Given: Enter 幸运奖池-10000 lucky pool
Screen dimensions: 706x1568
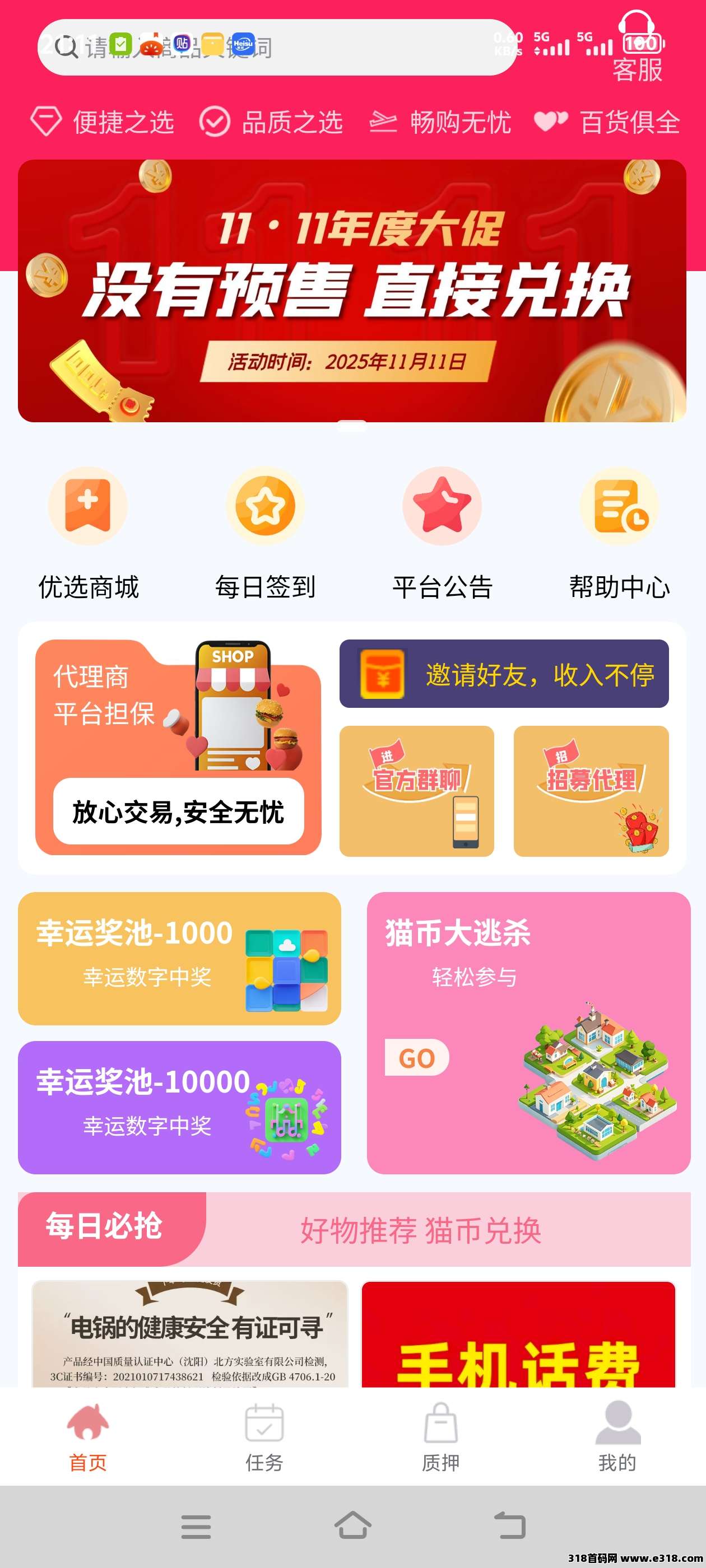Looking at the screenshot, I should tap(179, 1107).
